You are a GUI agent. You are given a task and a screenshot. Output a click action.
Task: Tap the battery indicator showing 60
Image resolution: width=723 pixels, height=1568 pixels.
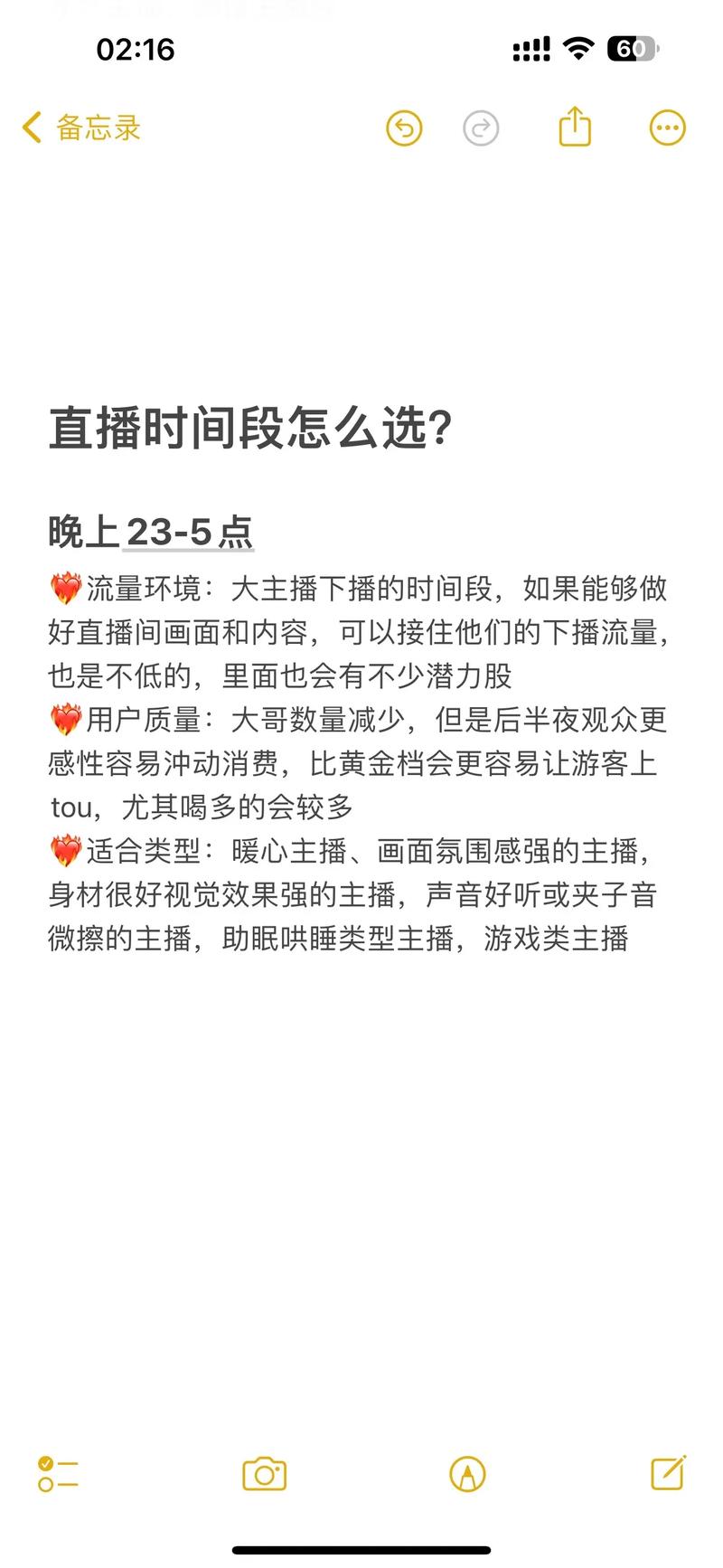click(x=634, y=49)
